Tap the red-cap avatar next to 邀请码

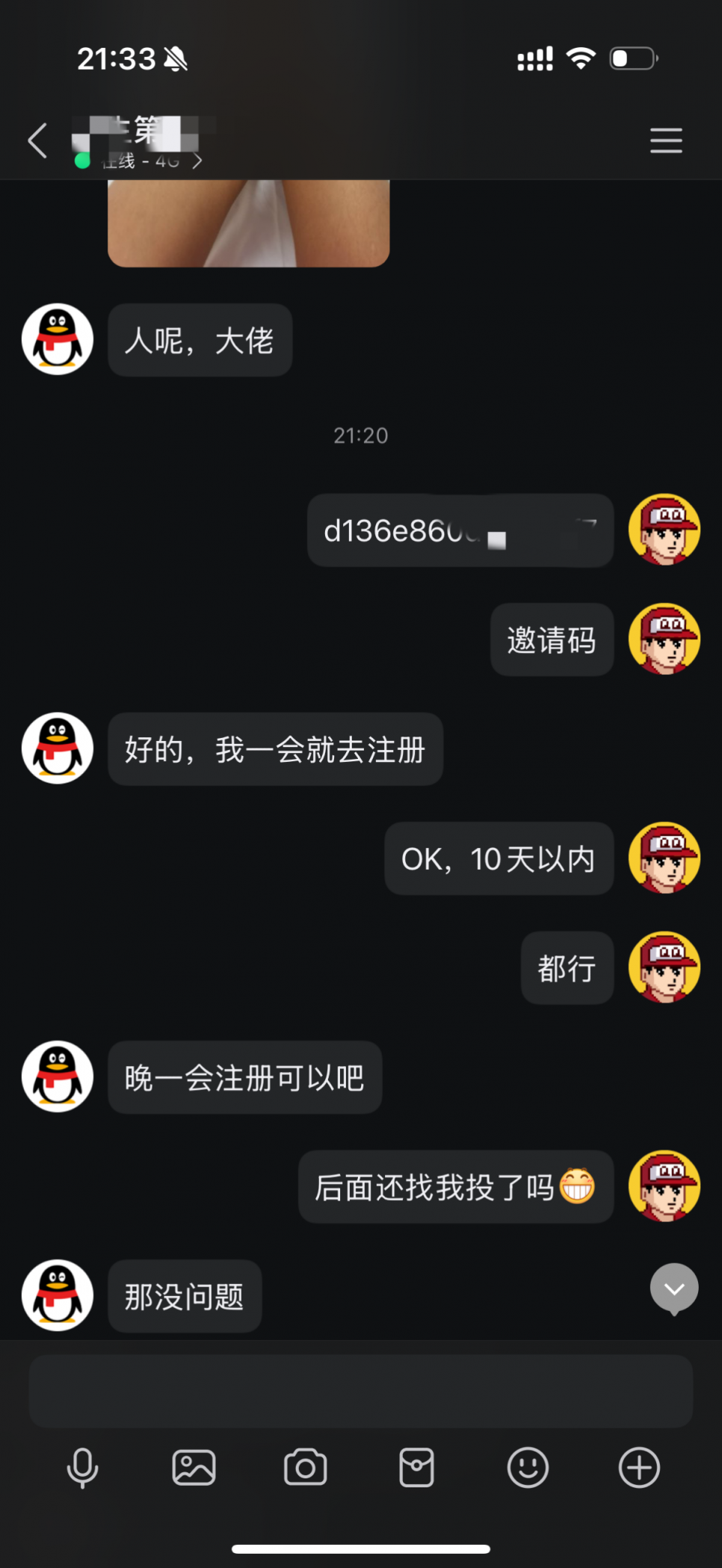tap(664, 639)
